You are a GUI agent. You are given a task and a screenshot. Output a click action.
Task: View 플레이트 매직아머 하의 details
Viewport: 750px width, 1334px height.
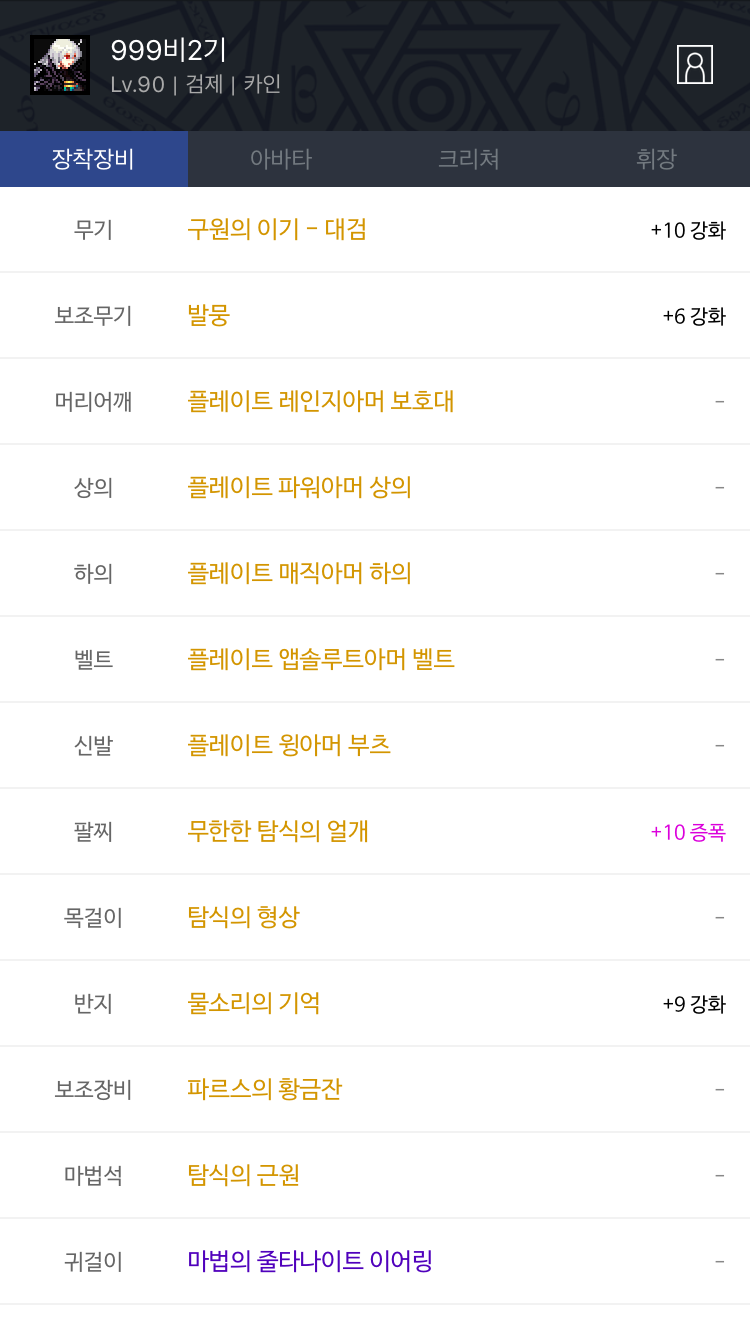tap(300, 573)
